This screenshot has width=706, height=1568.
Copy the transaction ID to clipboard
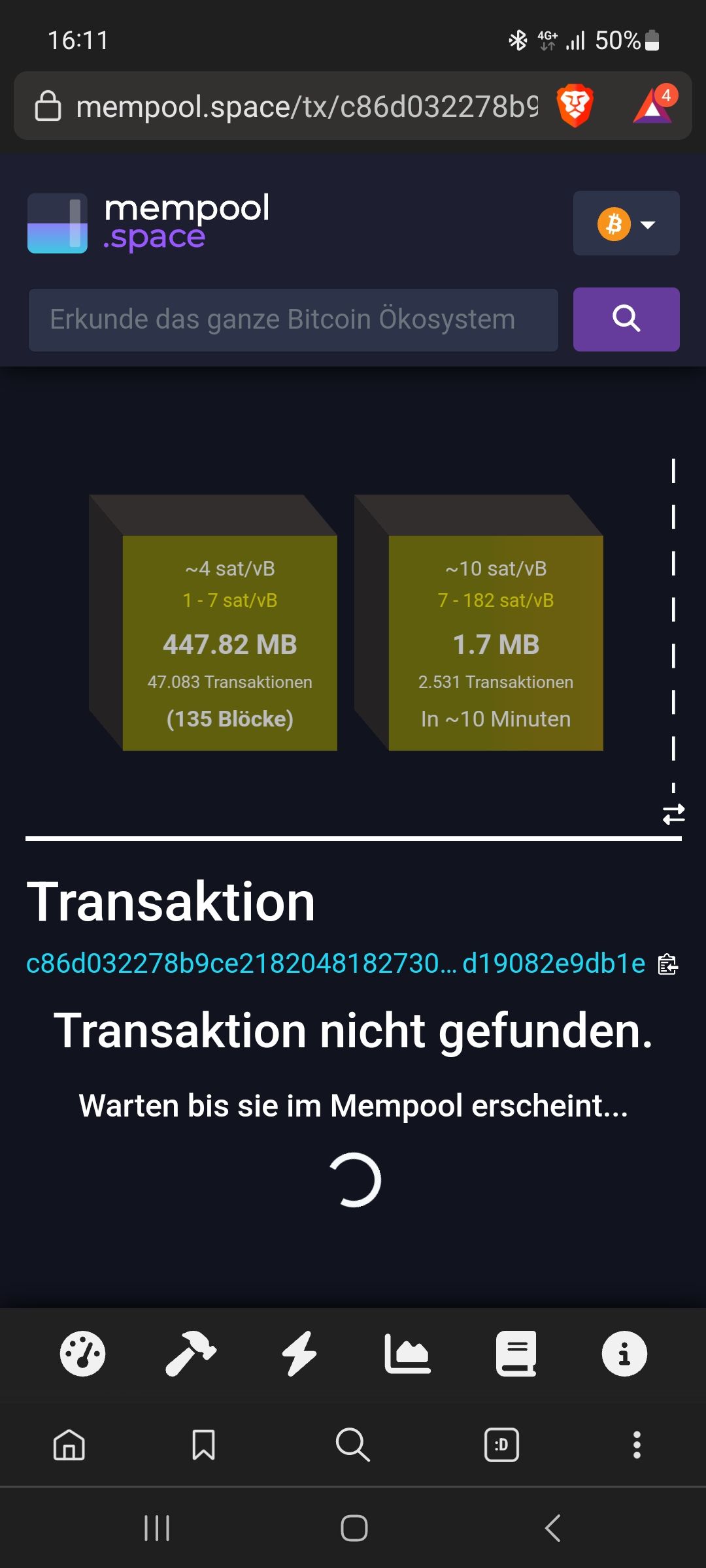click(x=668, y=964)
